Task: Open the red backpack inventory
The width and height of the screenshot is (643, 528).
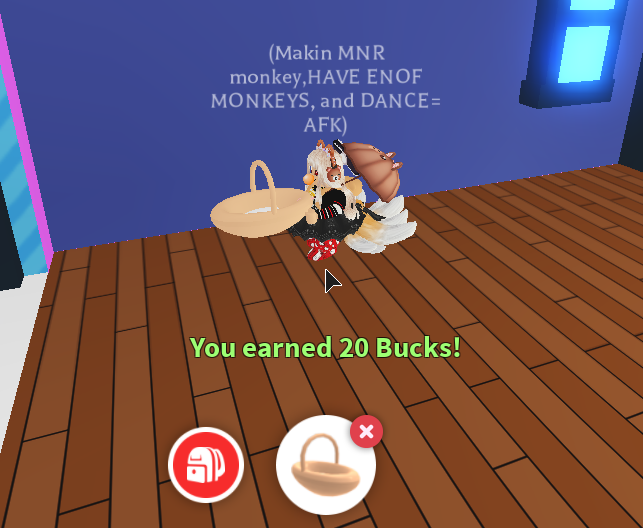Action: coord(206,465)
